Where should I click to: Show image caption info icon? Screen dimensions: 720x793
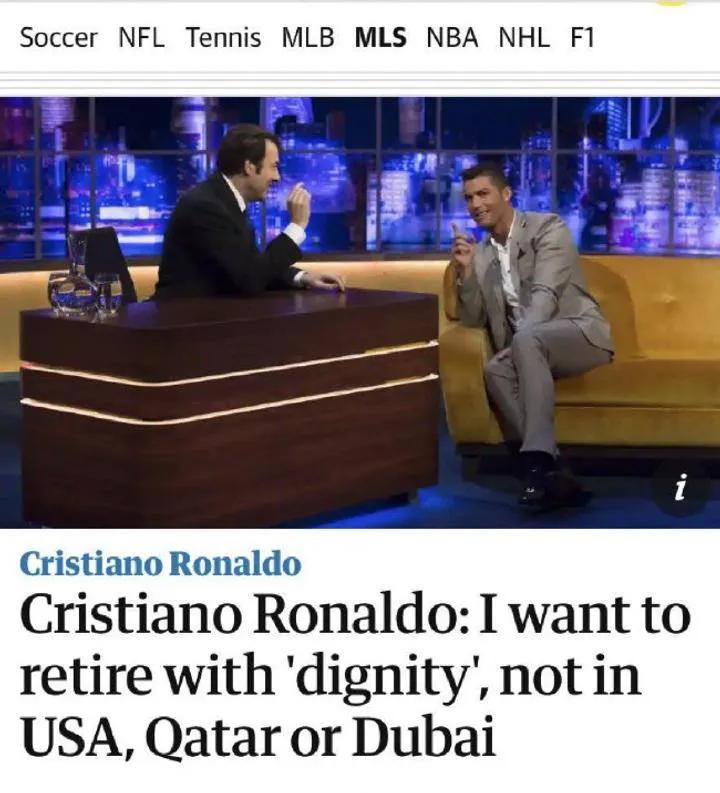click(x=681, y=488)
